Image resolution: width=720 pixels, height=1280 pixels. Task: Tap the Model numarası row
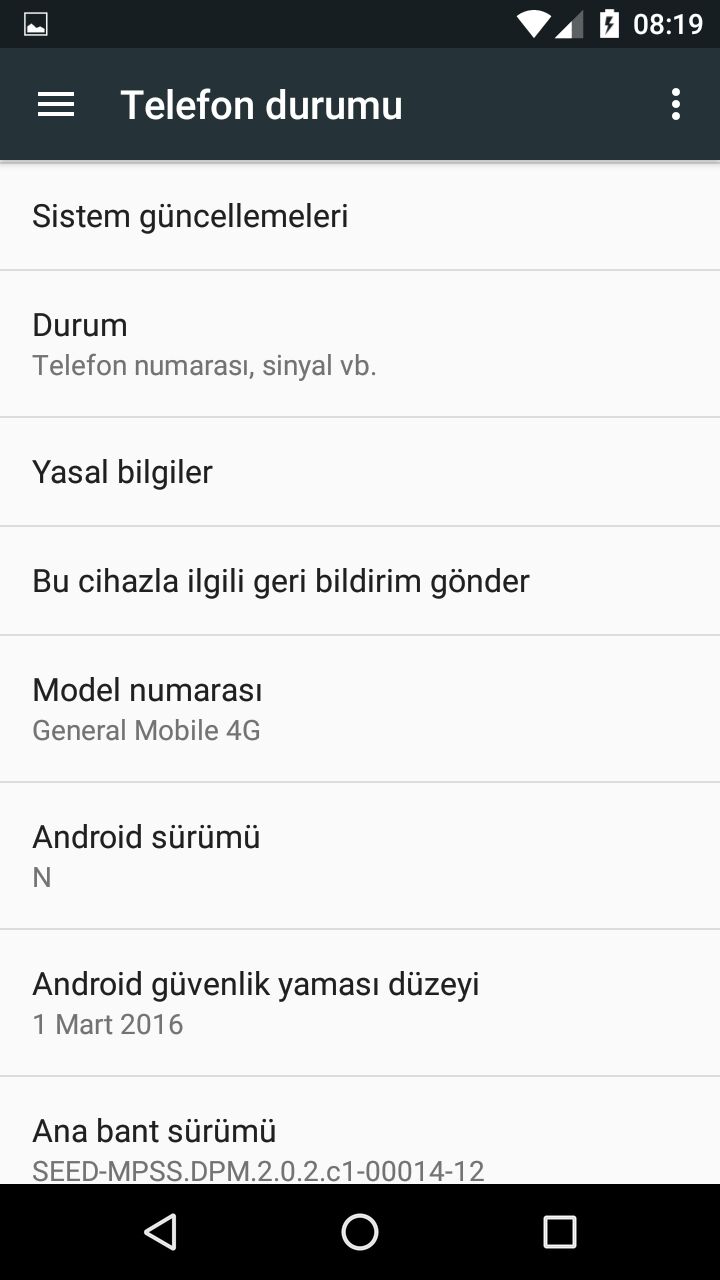pos(360,709)
